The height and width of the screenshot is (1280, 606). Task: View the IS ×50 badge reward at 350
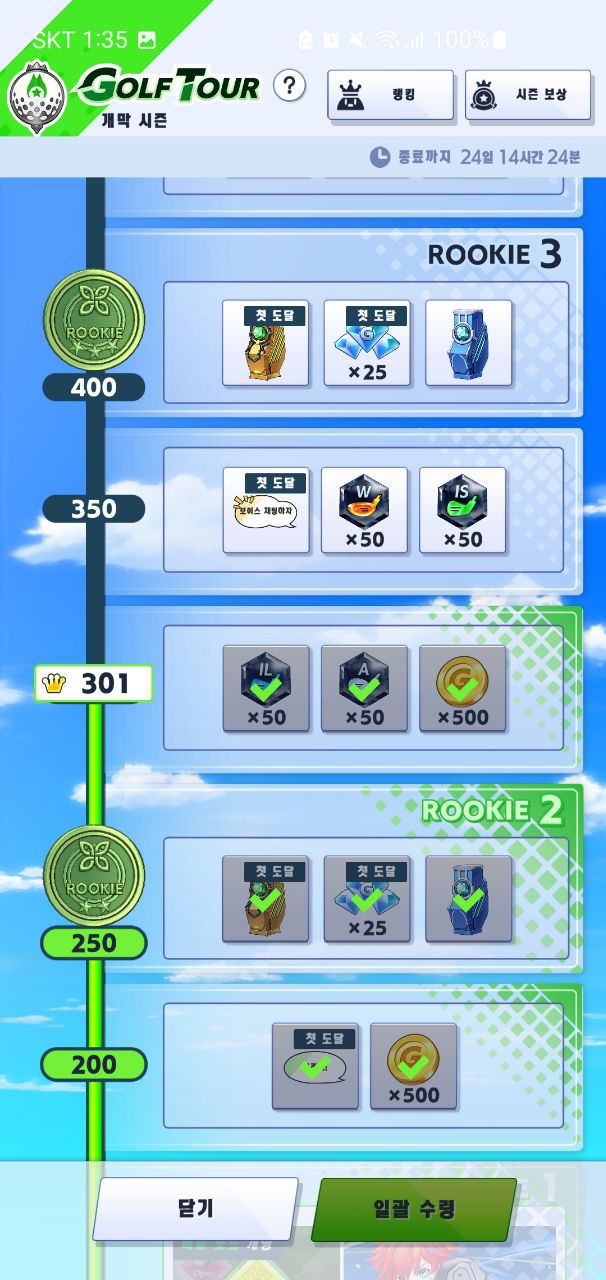click(x=462, y=510)
